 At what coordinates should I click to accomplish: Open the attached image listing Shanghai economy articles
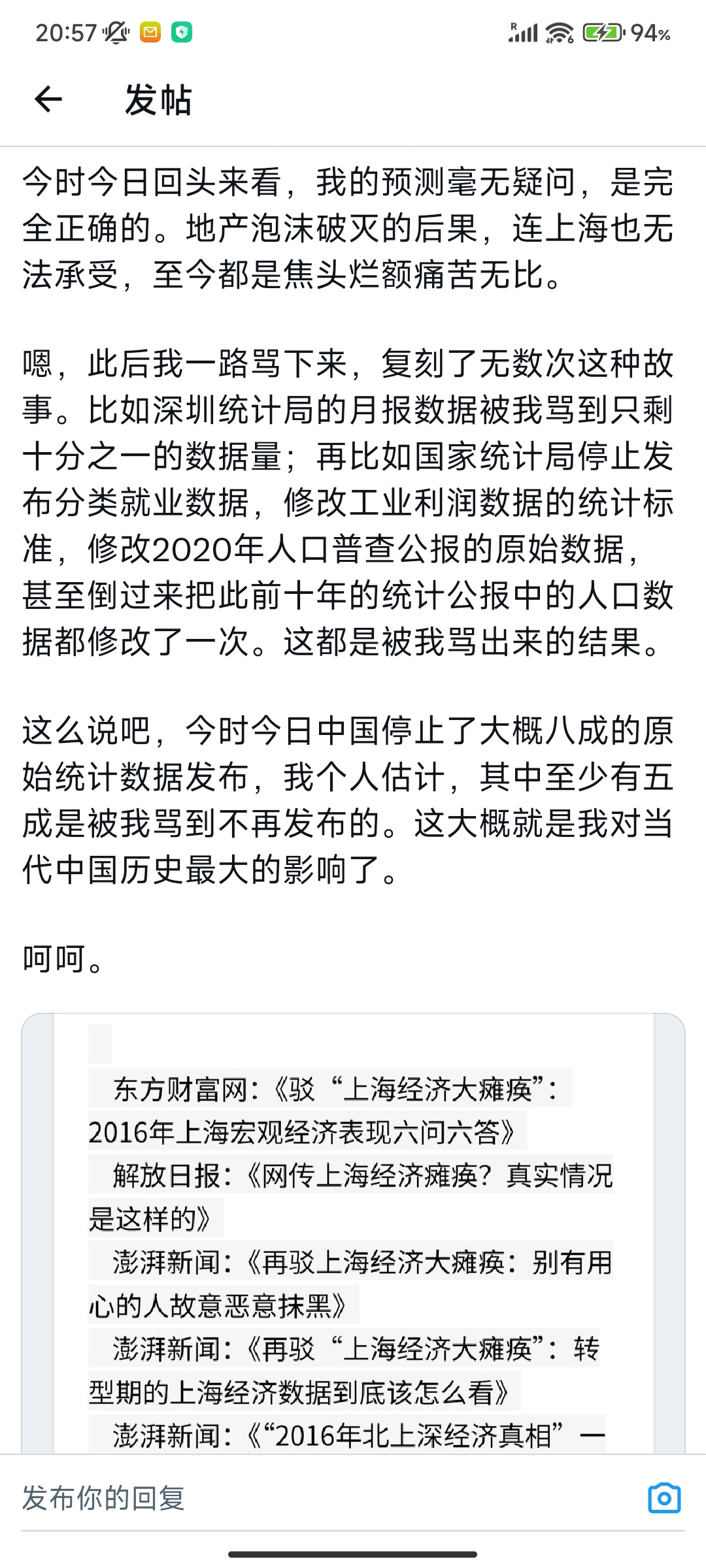pyautogui.click(x=353, y=1233)
